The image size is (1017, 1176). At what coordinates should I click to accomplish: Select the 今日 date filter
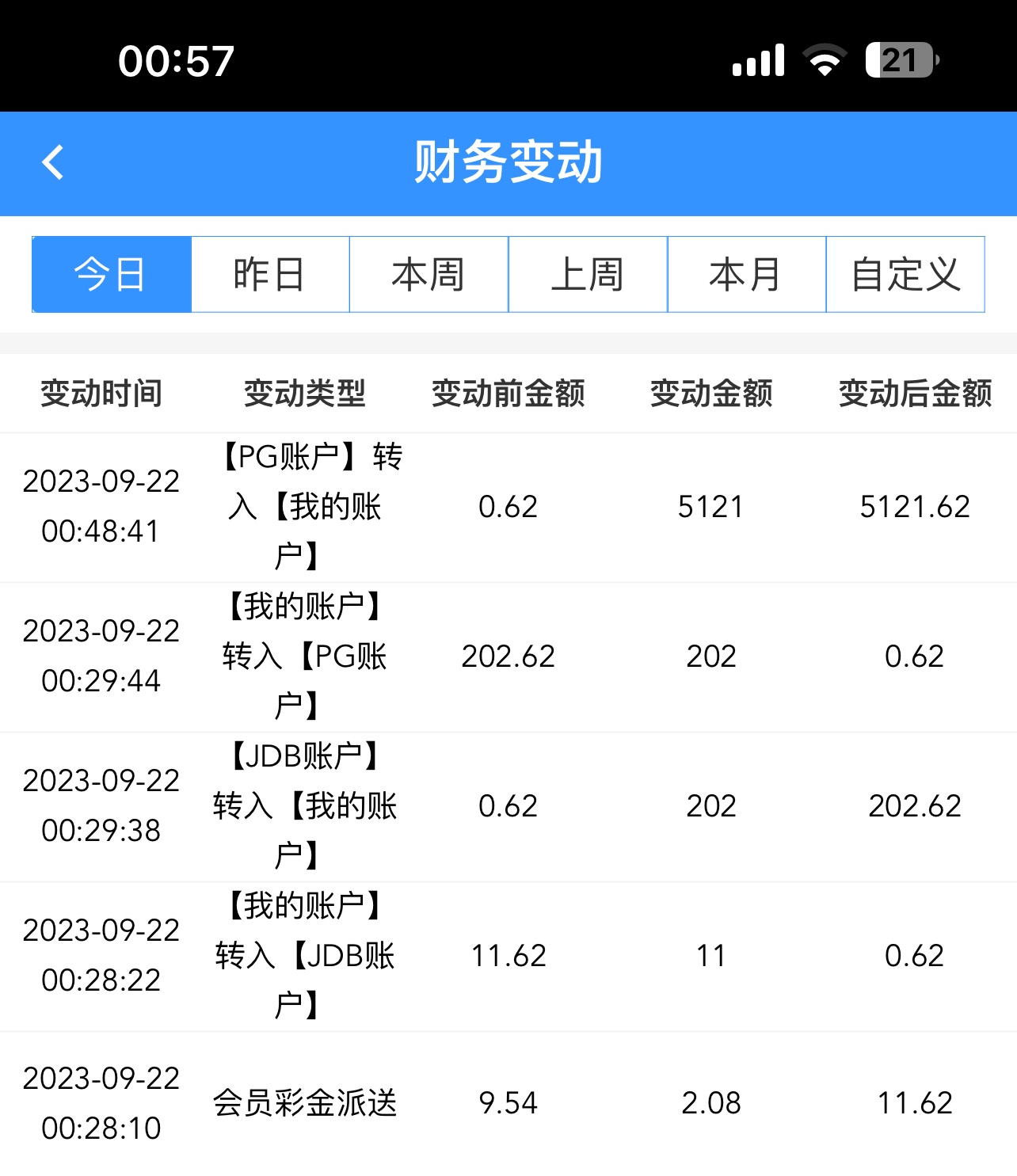click(x=112, y=275)
